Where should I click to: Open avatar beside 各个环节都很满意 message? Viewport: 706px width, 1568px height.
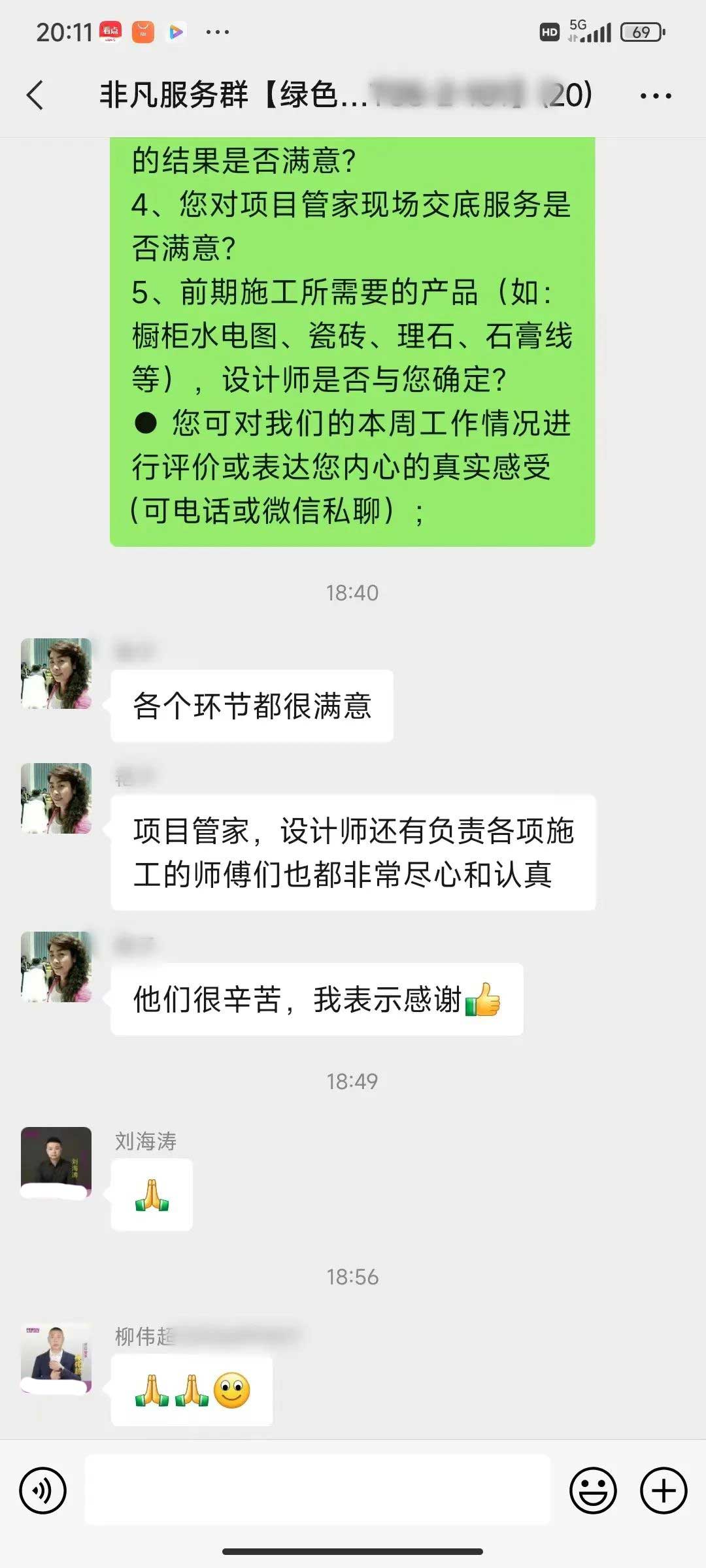coord(56,674)
